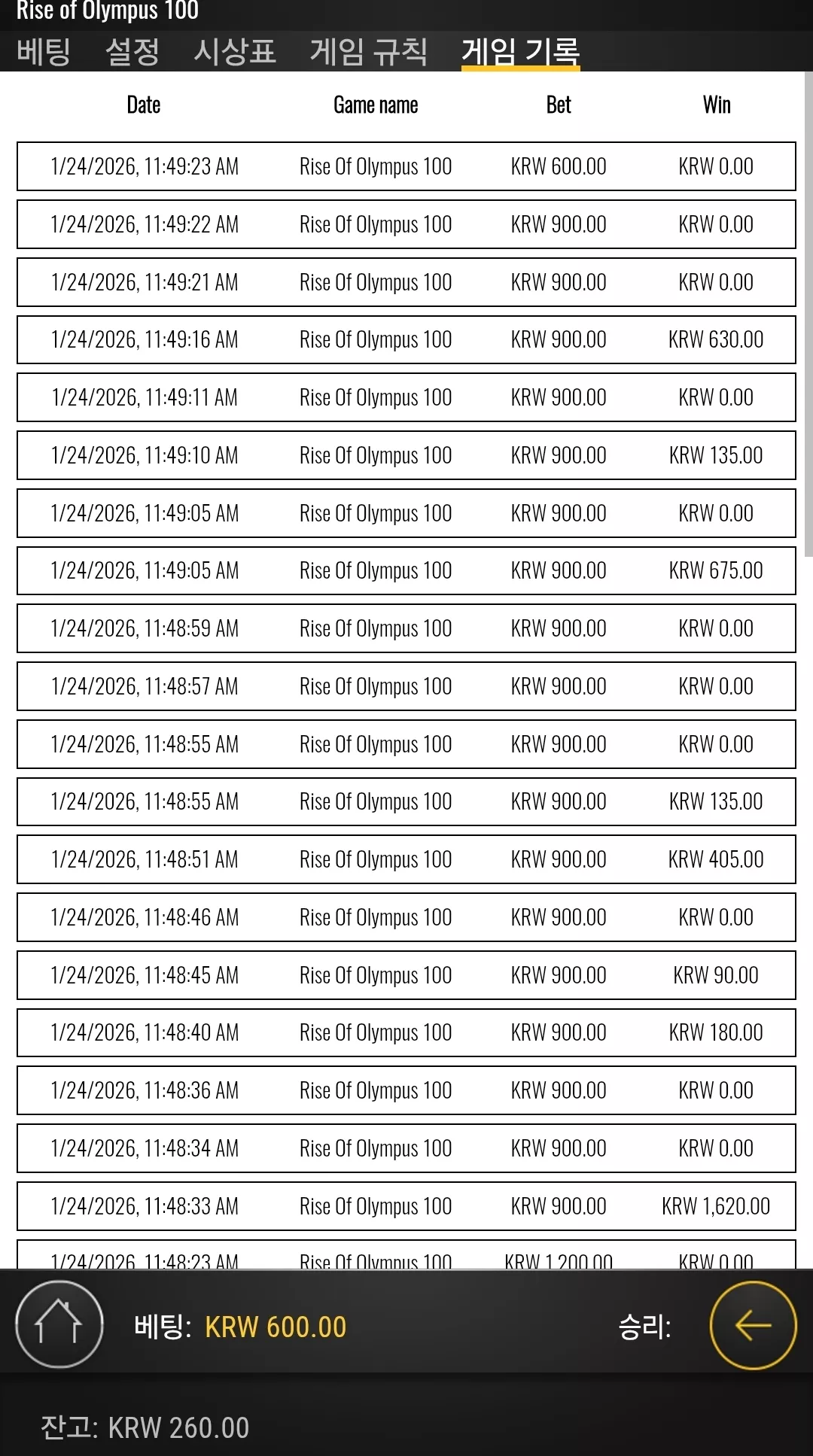Open the 11:49:16 AM record with KRW 630.00 win
The width and height of the screenshot is (813, 1456).
pyautogui.click(x=406, y=339)
